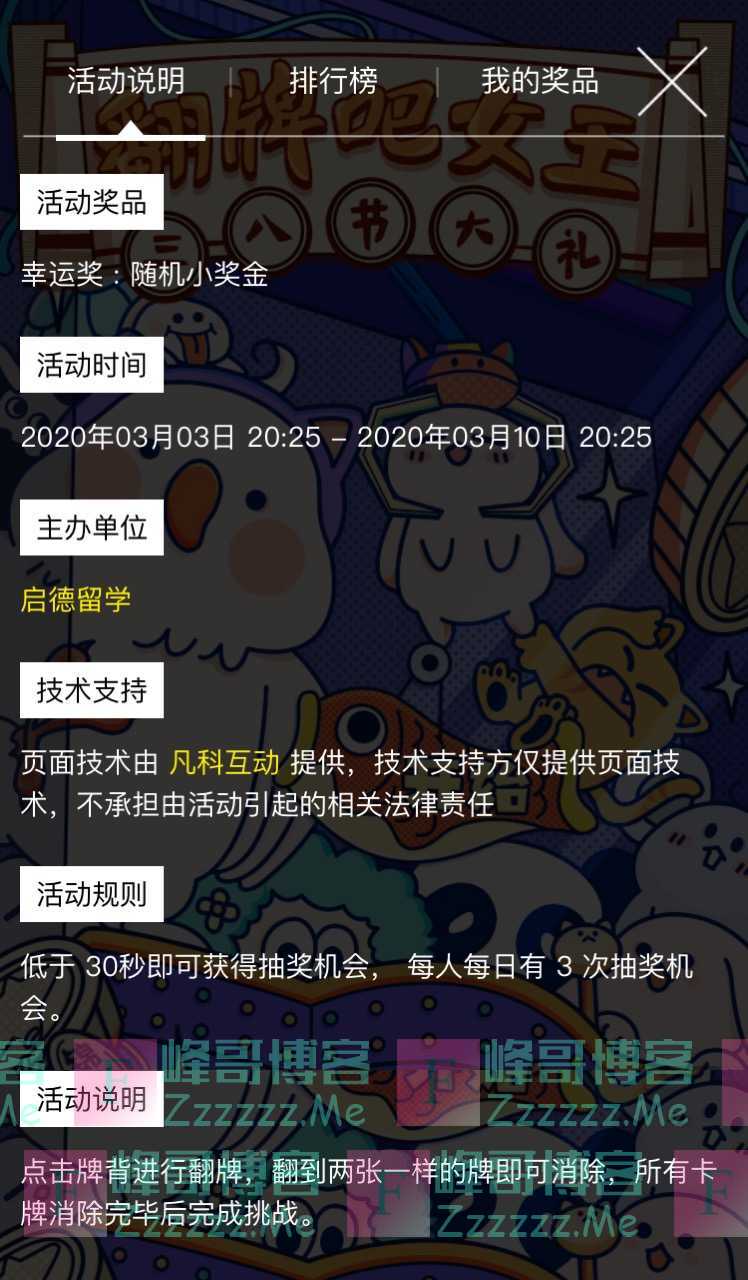The image size is (748, 1280).
Task: Select the 活动说明 tab
Action: tap(126, 81)
